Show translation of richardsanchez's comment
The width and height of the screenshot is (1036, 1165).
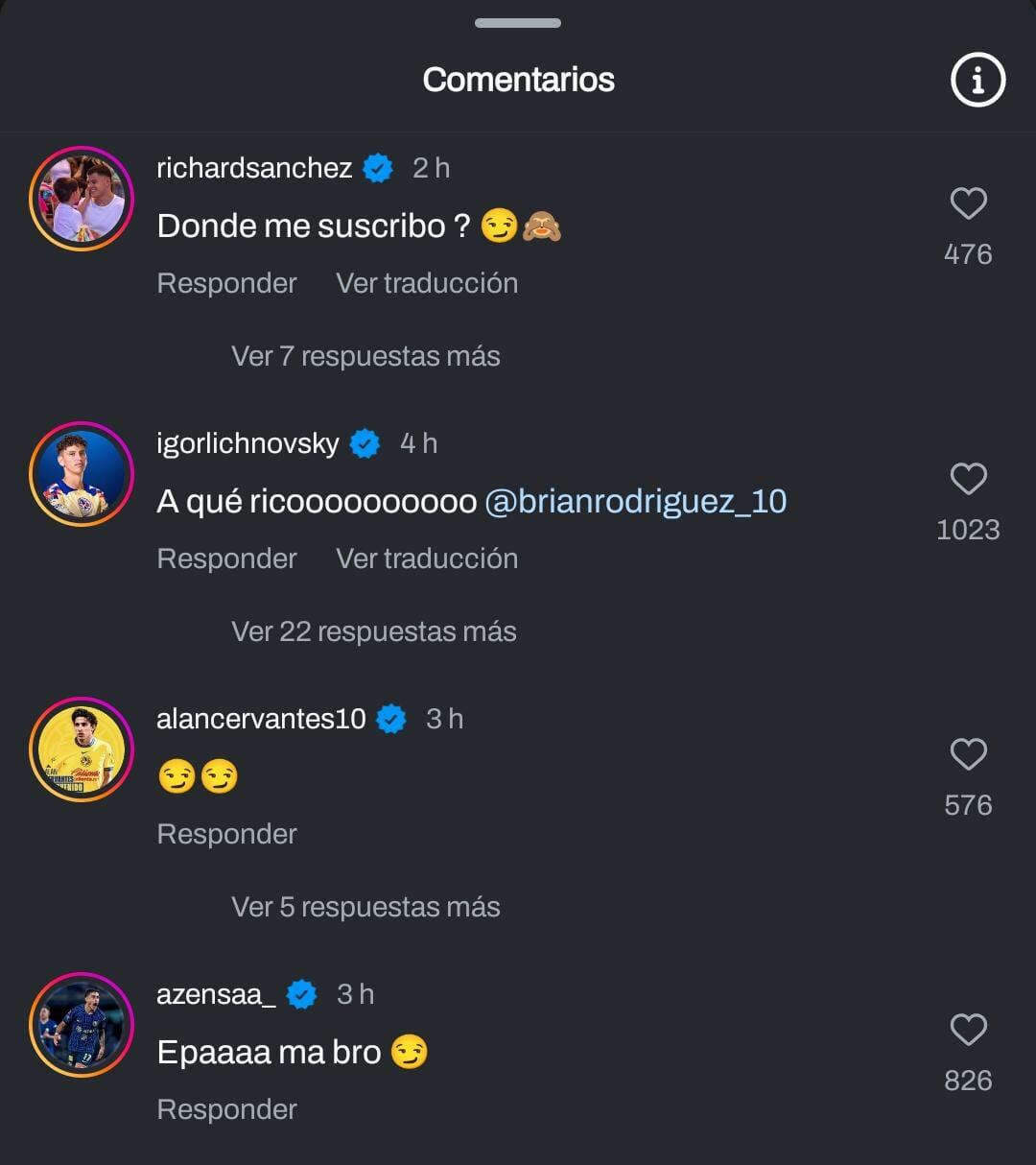click(x=426, y=282)
